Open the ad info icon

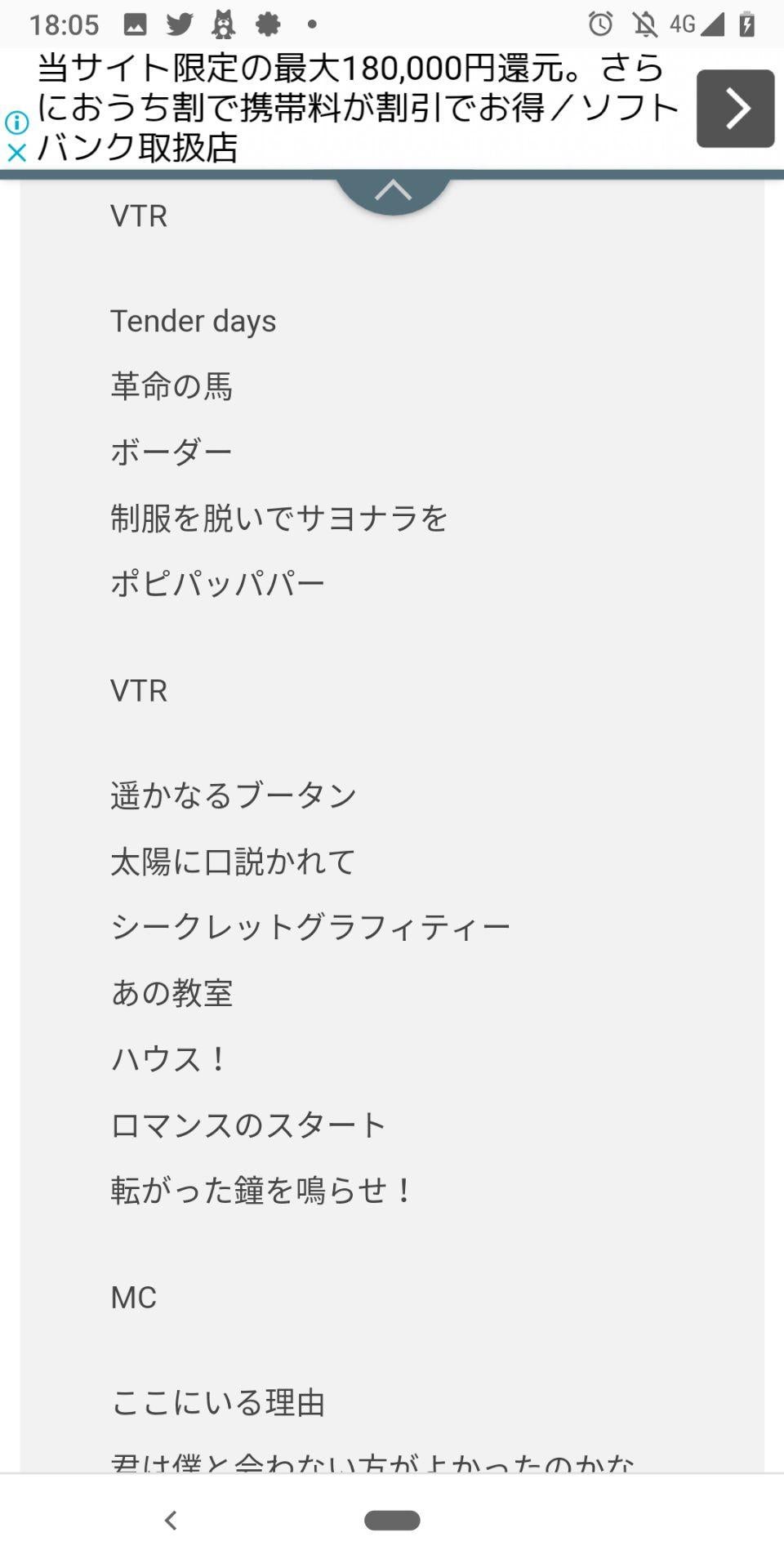tap(16, 122)
